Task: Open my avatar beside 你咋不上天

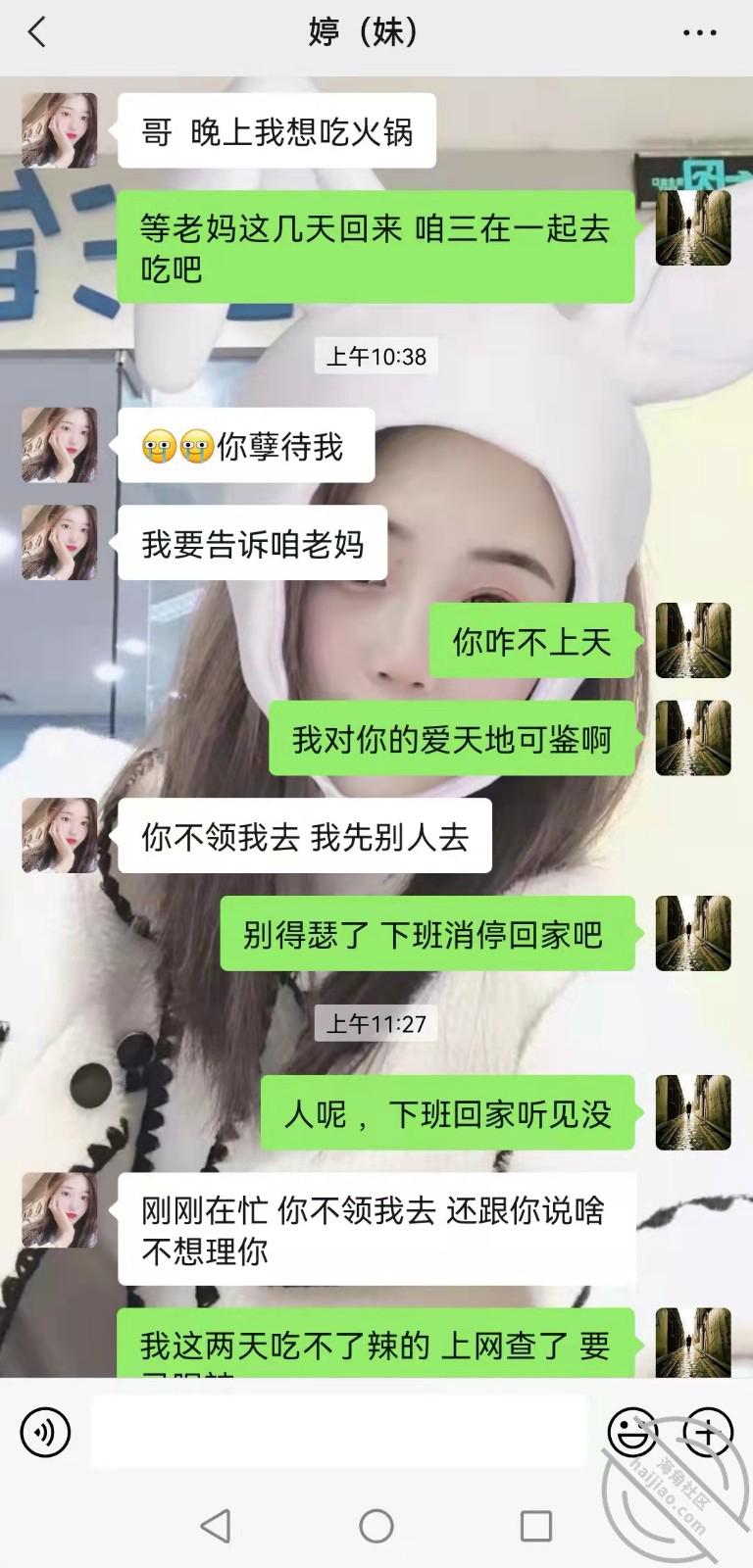Action: point(693,641)
